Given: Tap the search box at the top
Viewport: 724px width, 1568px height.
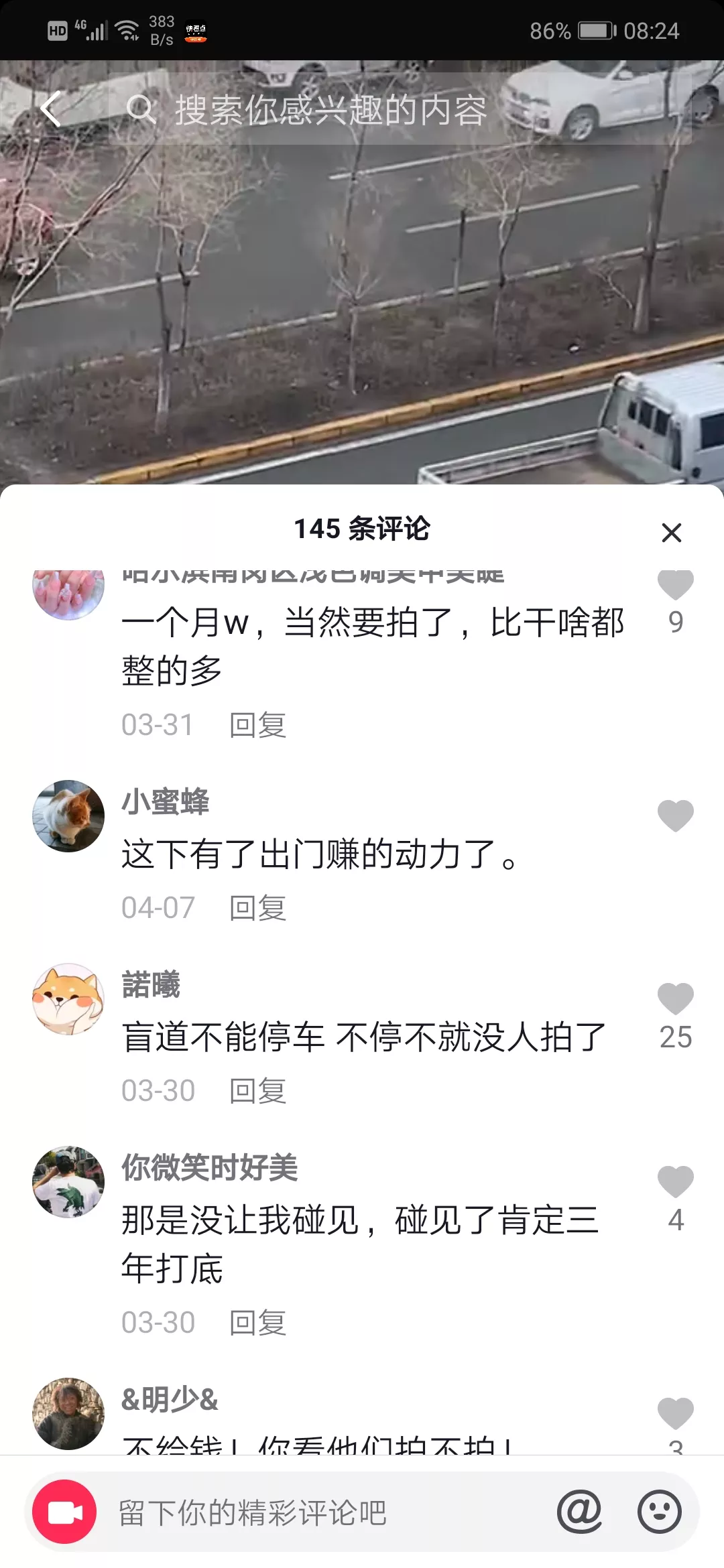Looking at the screenshot, I should (399, 109).
